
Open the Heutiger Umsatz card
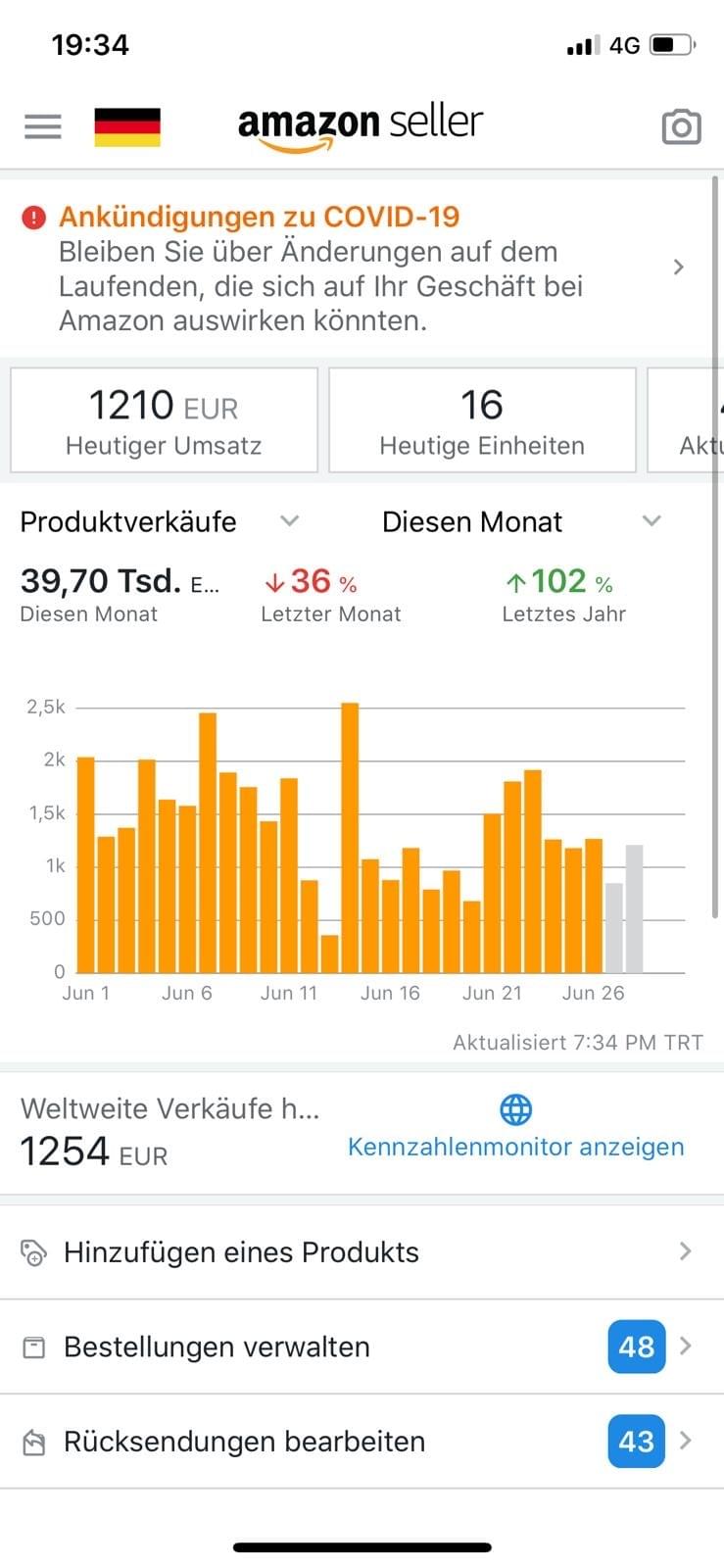[164, 420]
